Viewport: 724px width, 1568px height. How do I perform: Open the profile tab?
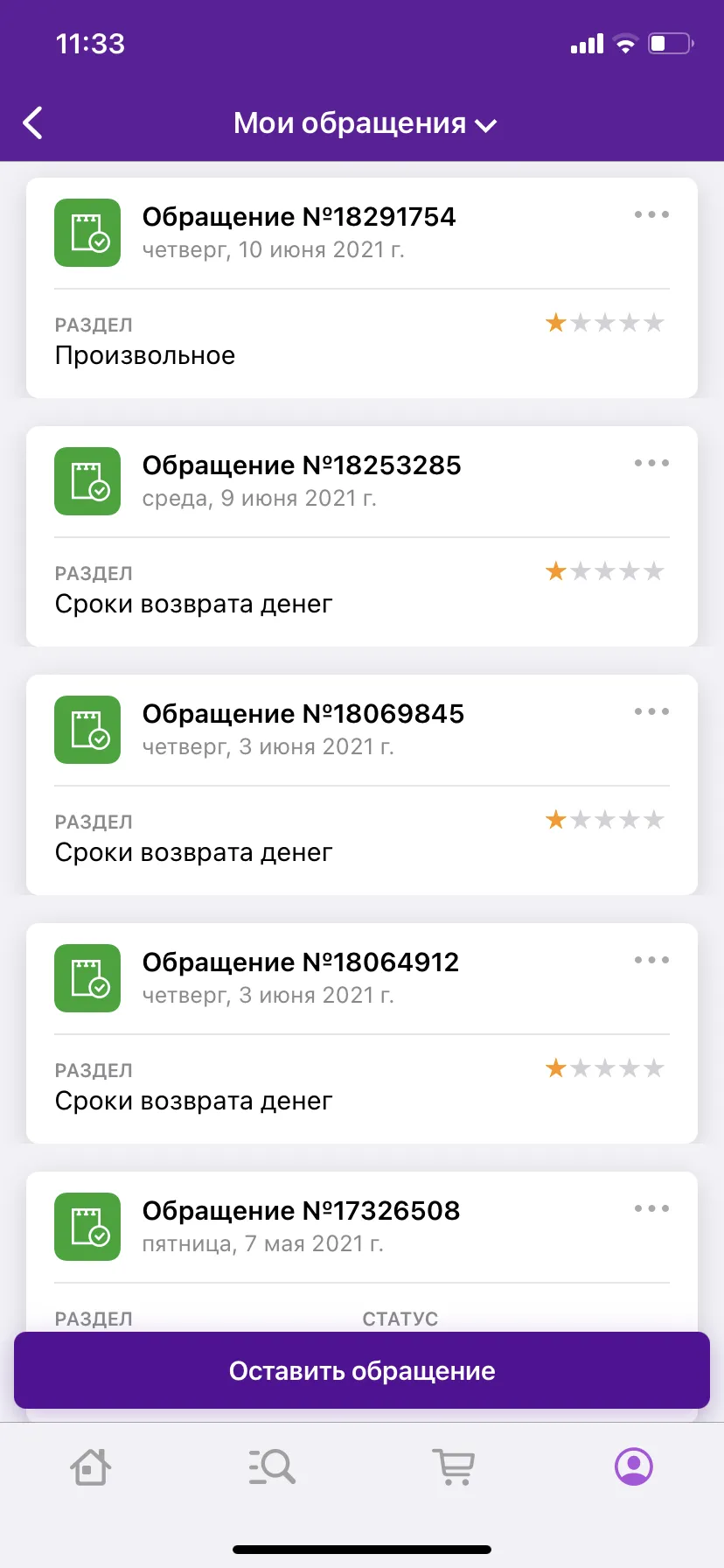tap(634, 1466)
